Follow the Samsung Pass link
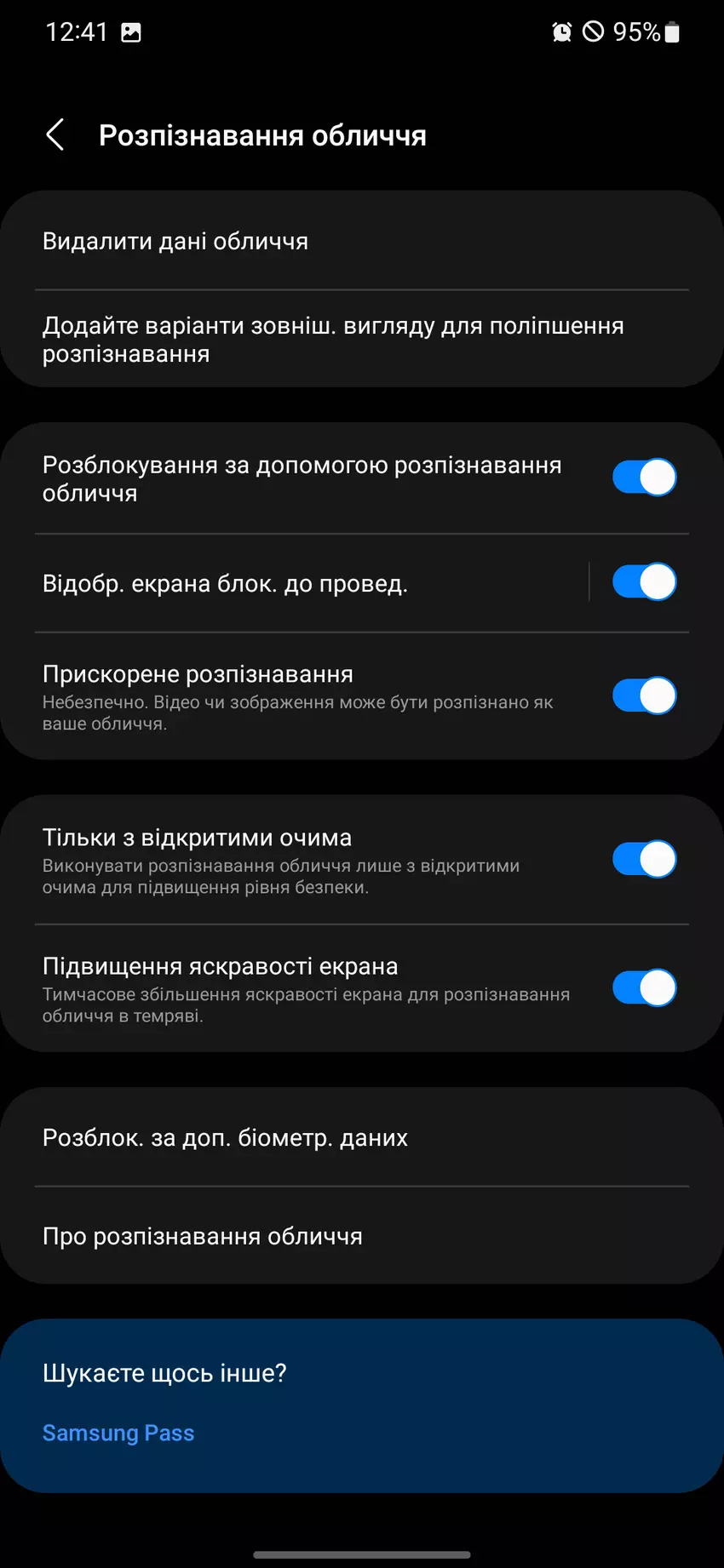 [118, 1433]
